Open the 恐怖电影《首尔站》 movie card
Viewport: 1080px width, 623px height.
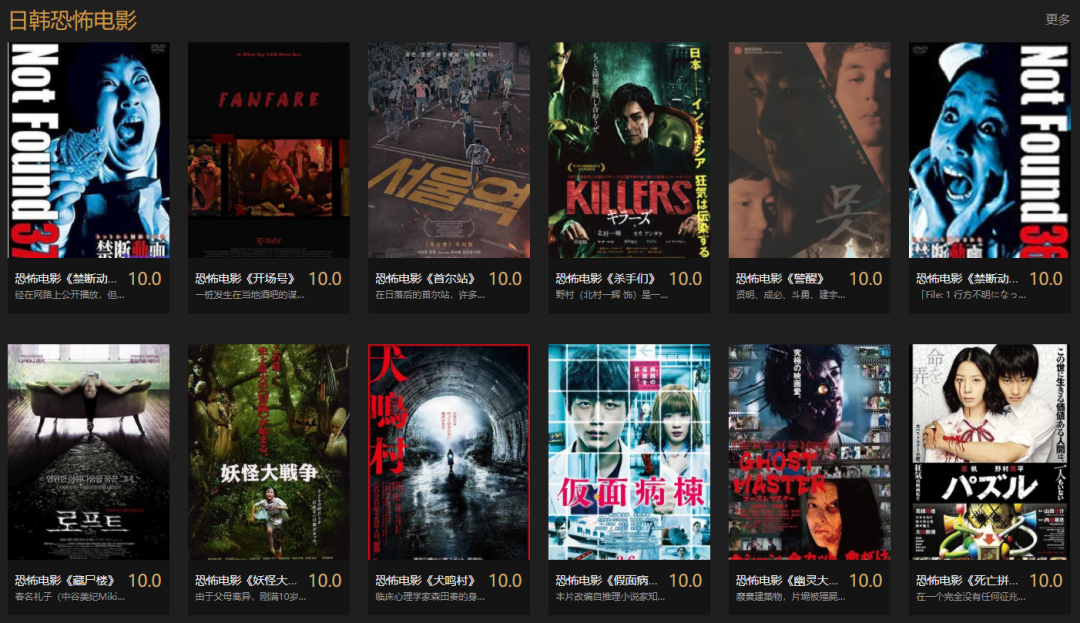pyautogui.click(x=448, y=150)
